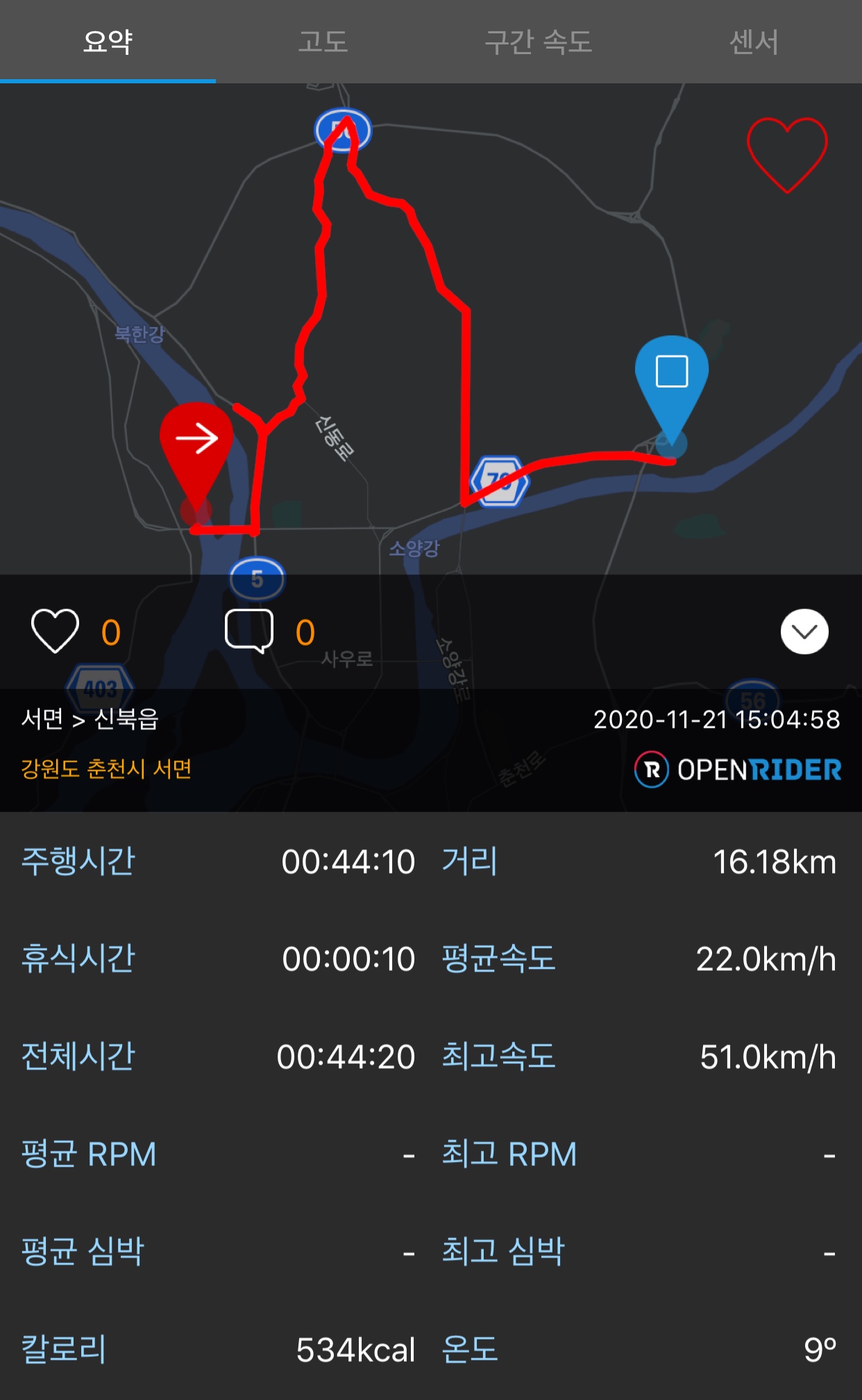Switch to the 고도 tab

323,42
